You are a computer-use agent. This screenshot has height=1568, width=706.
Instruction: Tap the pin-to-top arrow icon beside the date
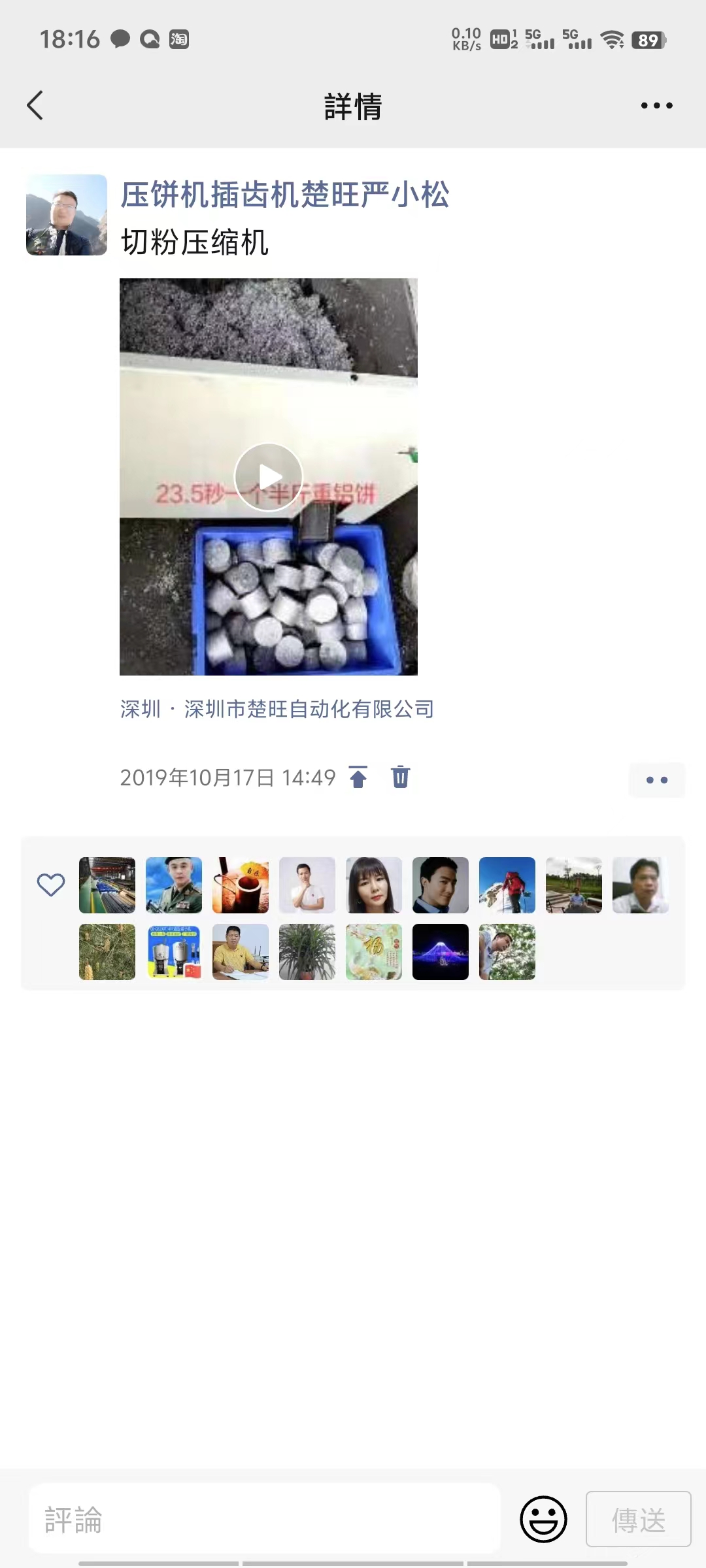coord(358,777)
